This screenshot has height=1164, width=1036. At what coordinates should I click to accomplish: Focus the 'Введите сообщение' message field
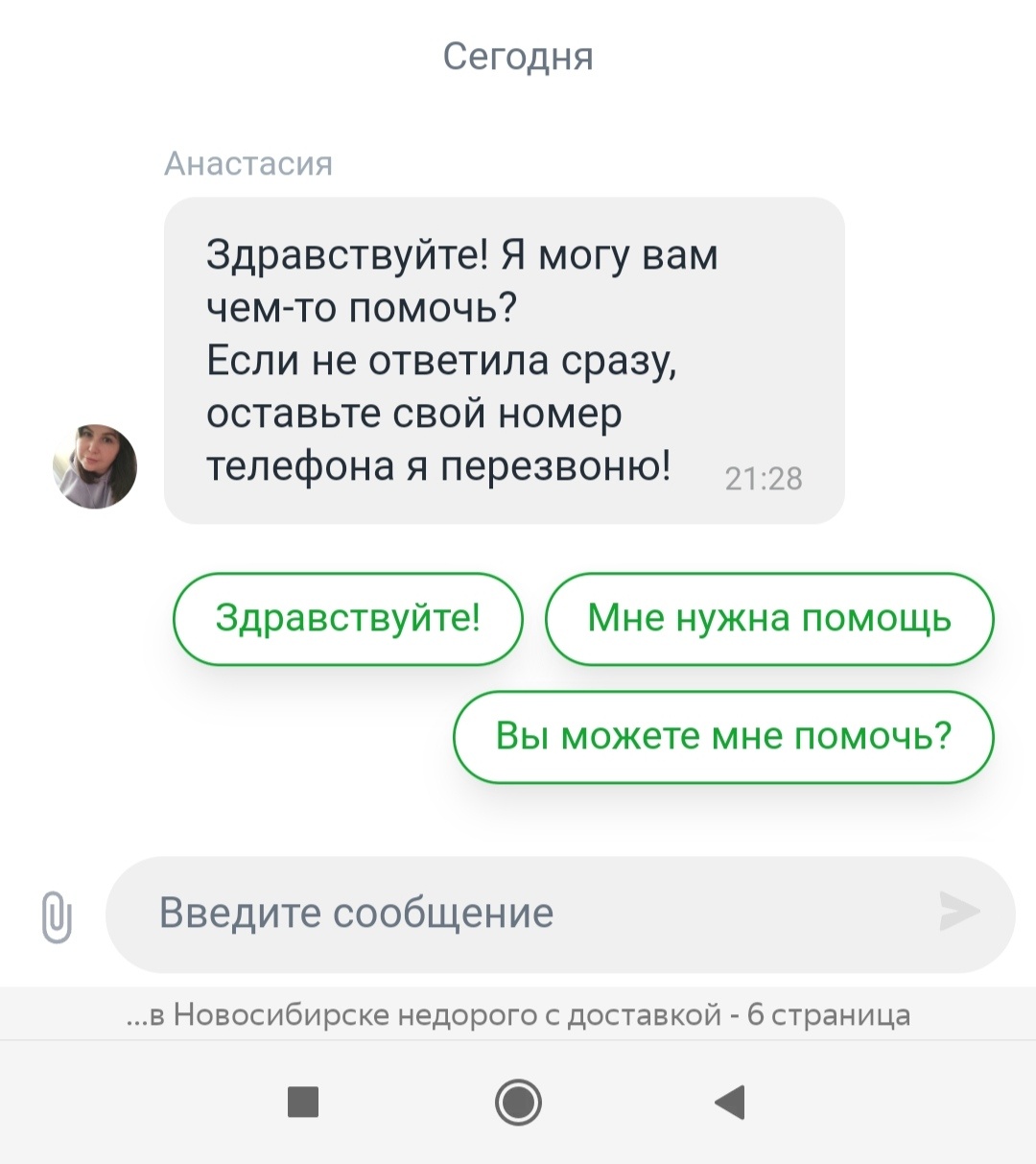coord(518,914)
